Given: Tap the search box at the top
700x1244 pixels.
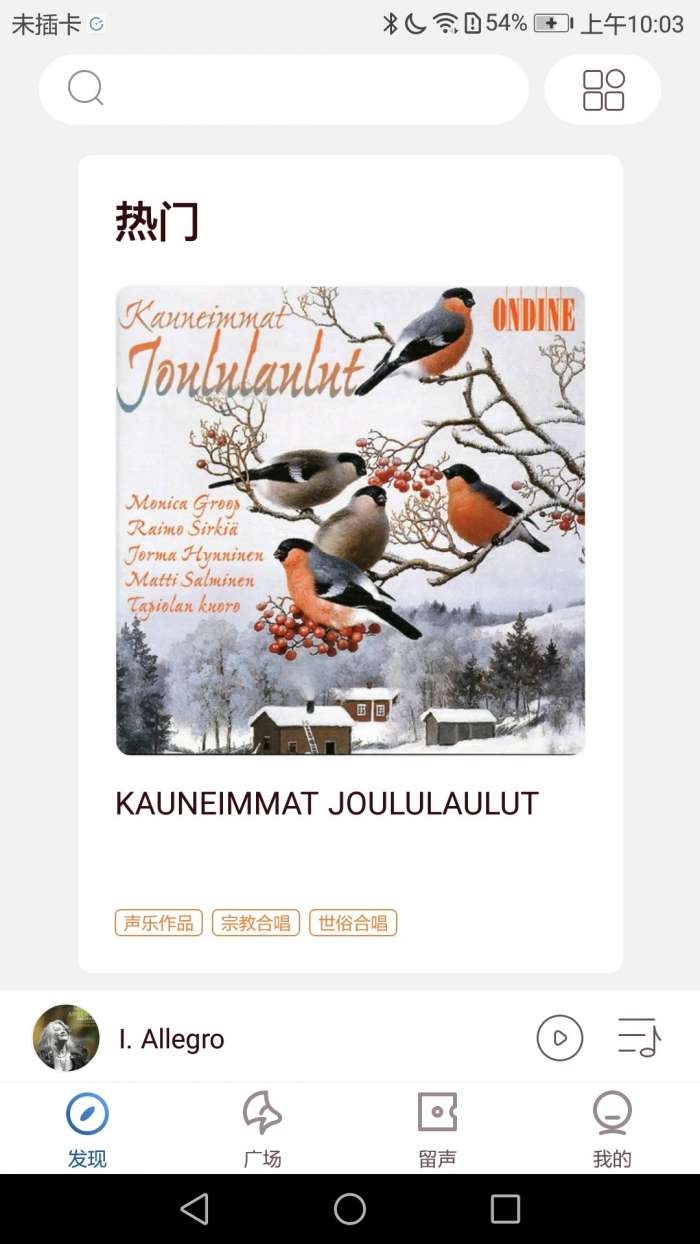Looking at the screenshot, I should pyautogui.click(x=283, y=89).
